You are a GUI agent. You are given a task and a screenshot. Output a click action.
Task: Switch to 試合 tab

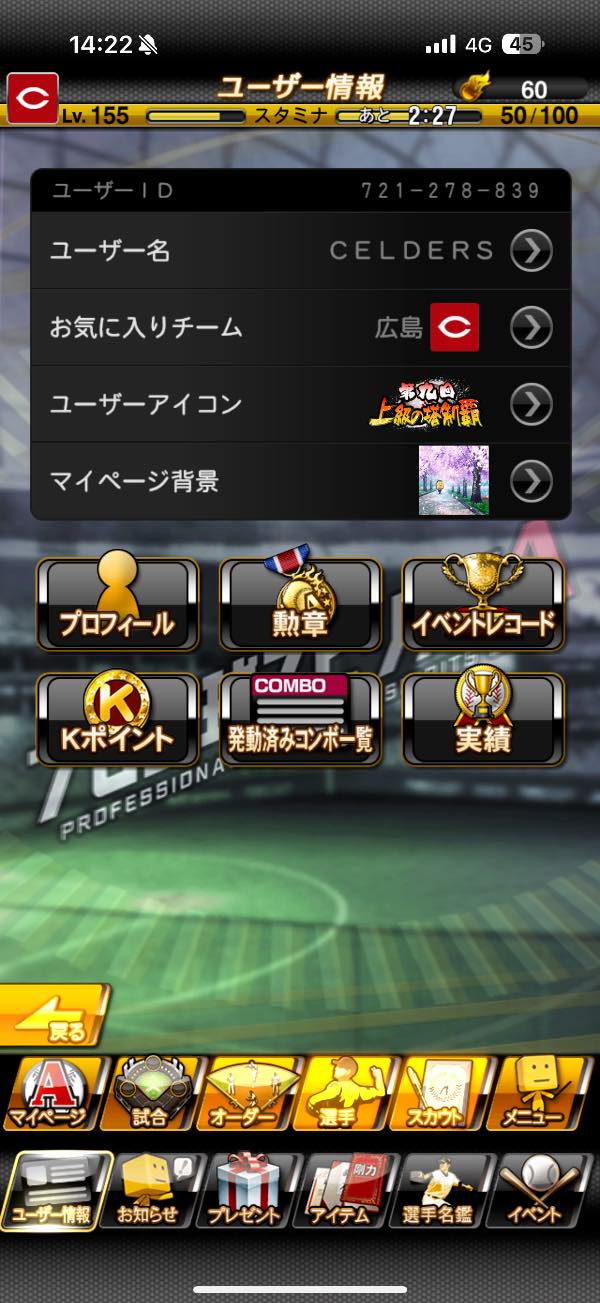pyautogui.click(x=150, y=1094)
